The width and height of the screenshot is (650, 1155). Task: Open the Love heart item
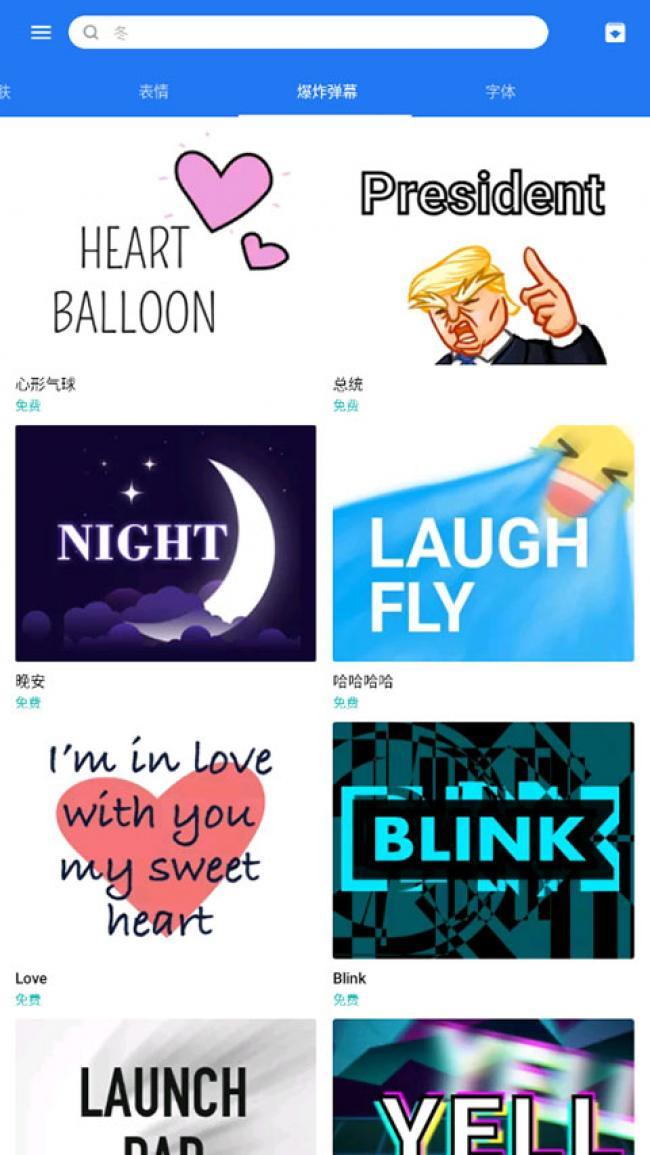click(165, 840)
